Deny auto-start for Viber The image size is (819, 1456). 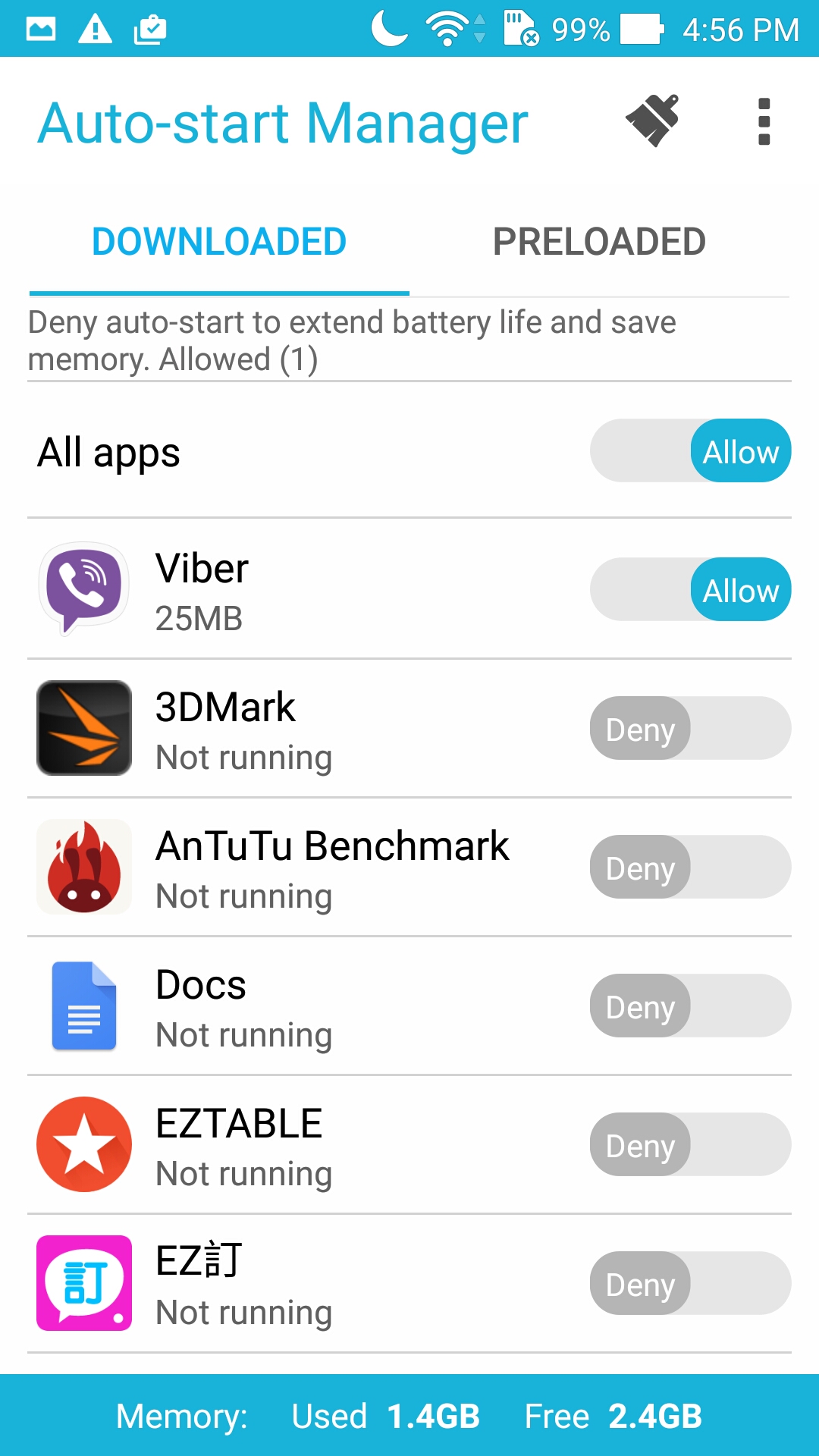(x=690, y=590)
